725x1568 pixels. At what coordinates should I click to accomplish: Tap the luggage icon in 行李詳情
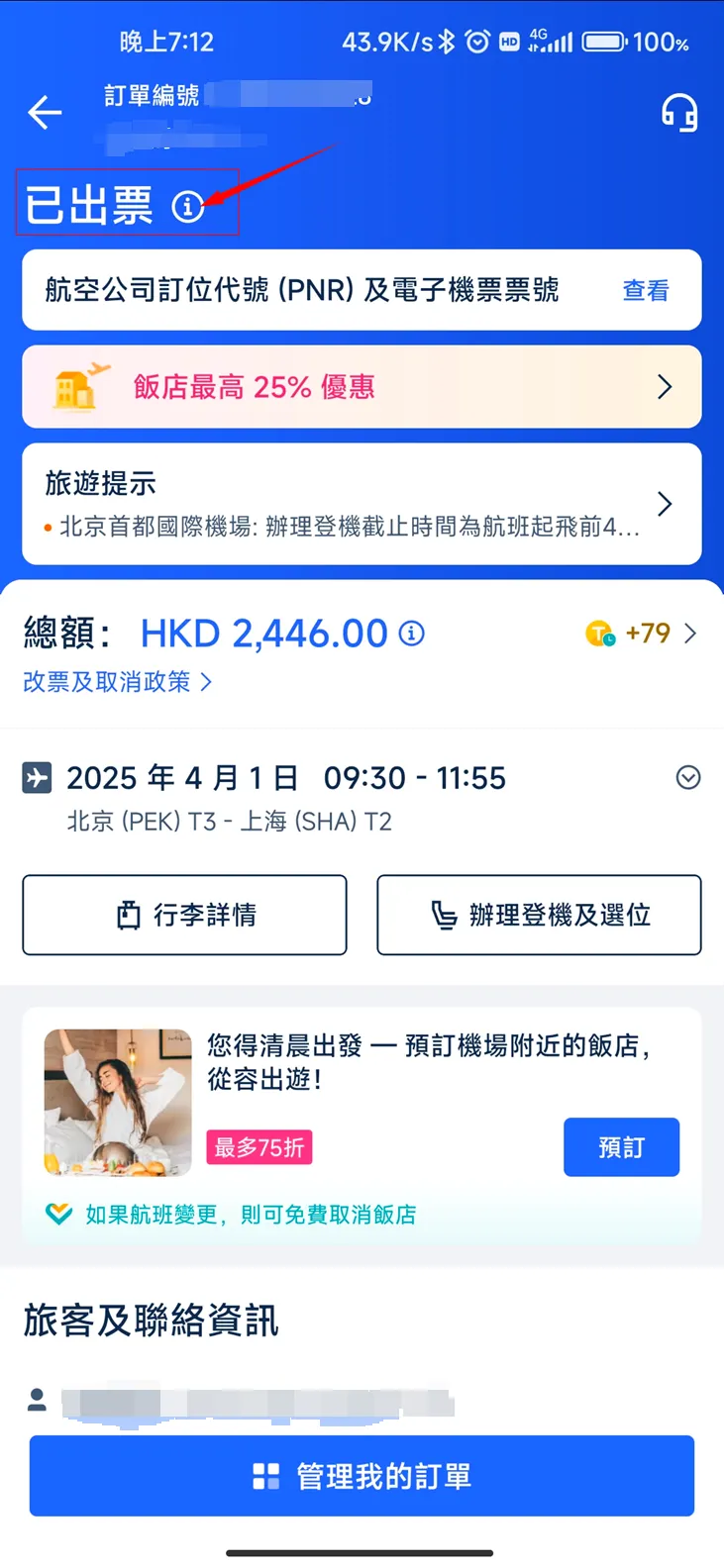tap(125, 915)
